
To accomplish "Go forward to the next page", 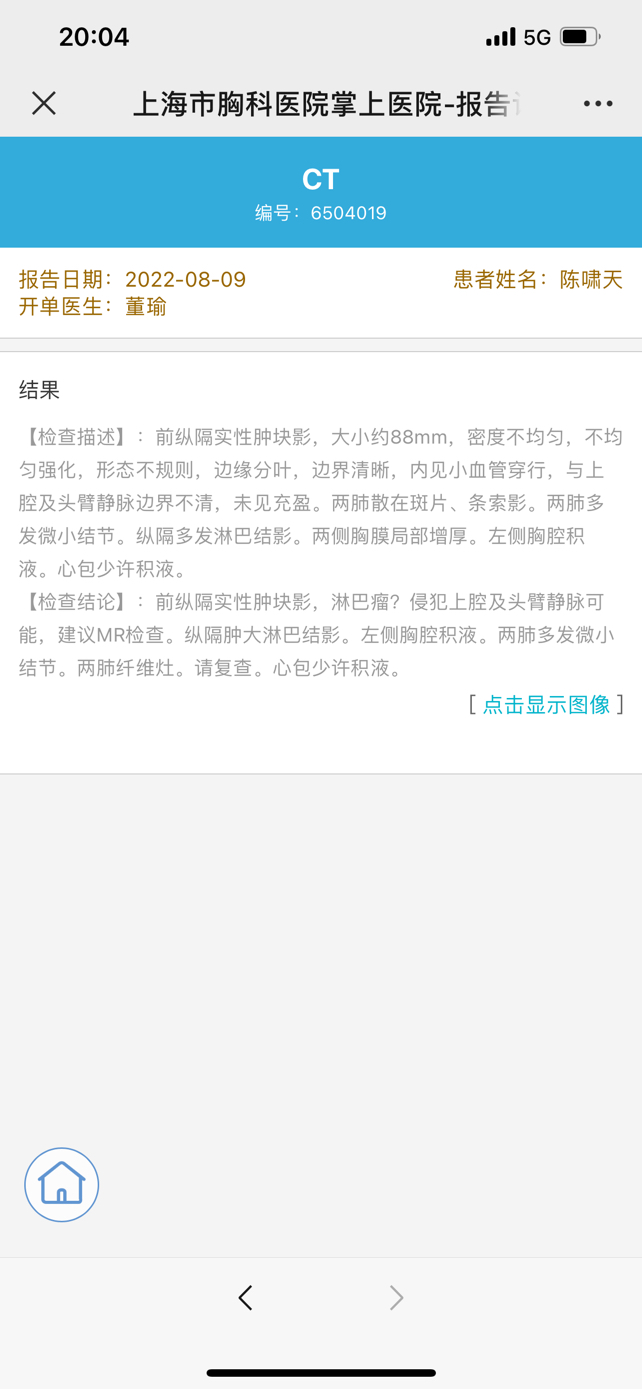I will [396, 1298].
